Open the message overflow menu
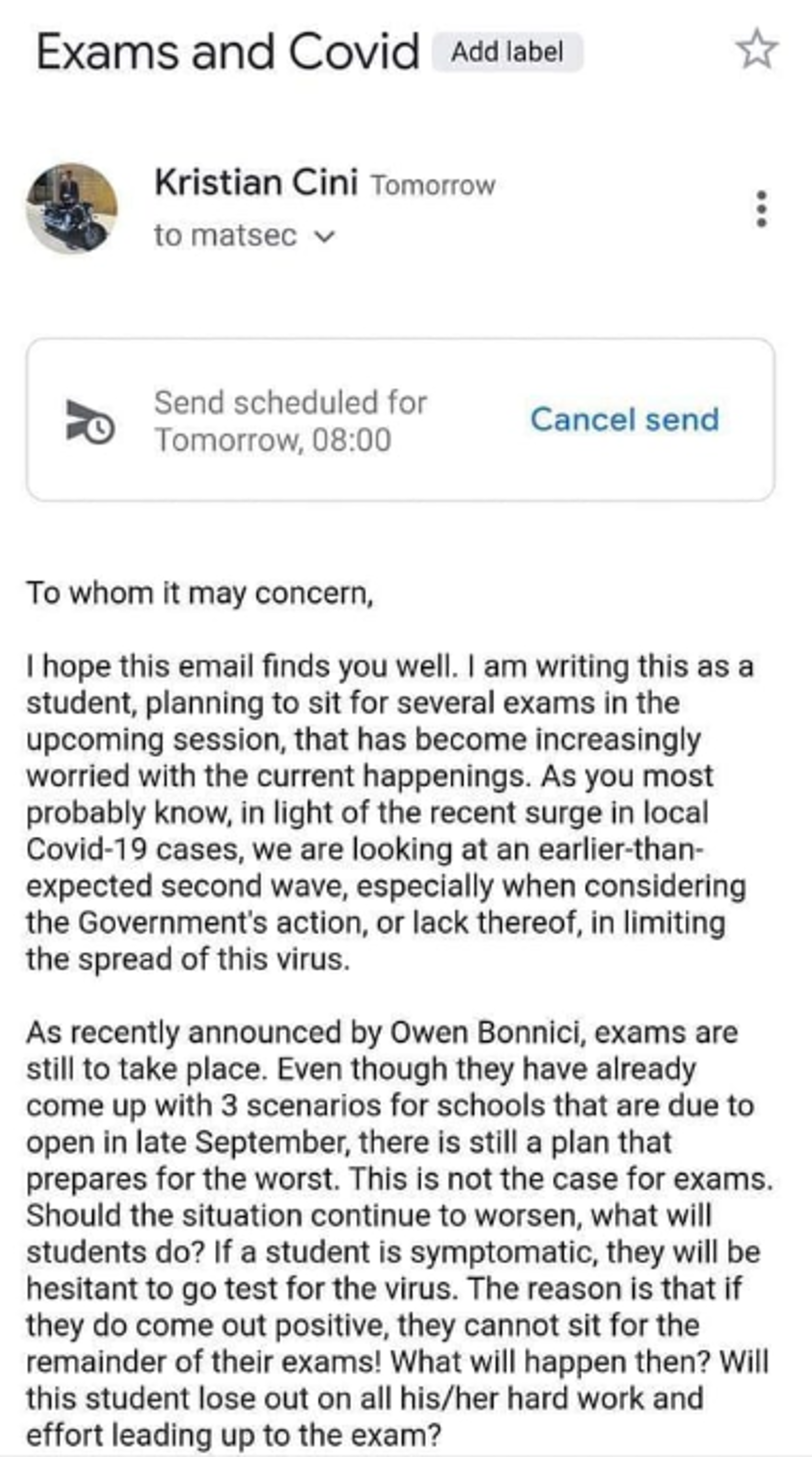The image size is (812, 1457). pyautogui.click(x=761, y=209)
